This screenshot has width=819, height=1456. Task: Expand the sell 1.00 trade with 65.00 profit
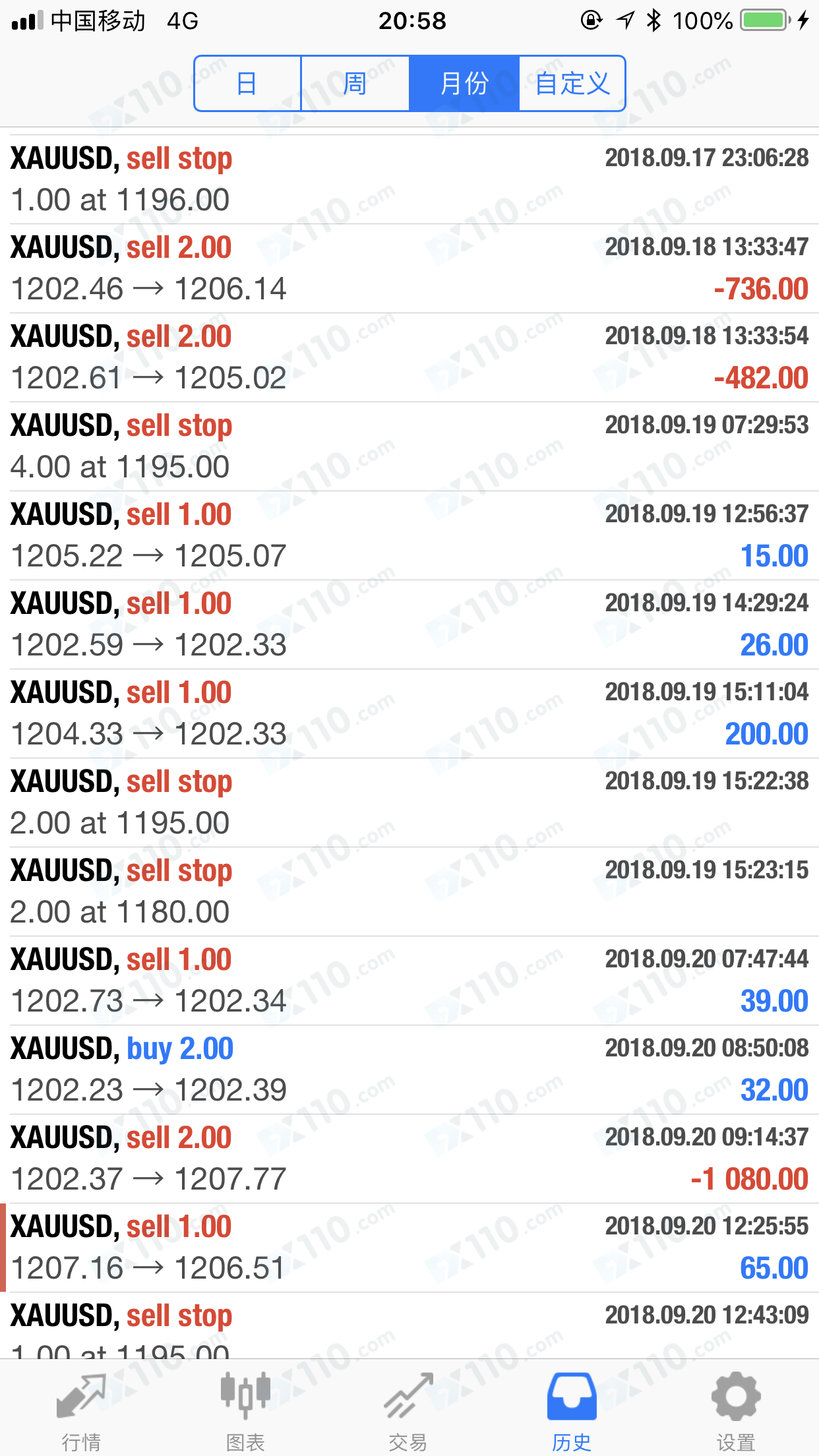click(409, 1248)
